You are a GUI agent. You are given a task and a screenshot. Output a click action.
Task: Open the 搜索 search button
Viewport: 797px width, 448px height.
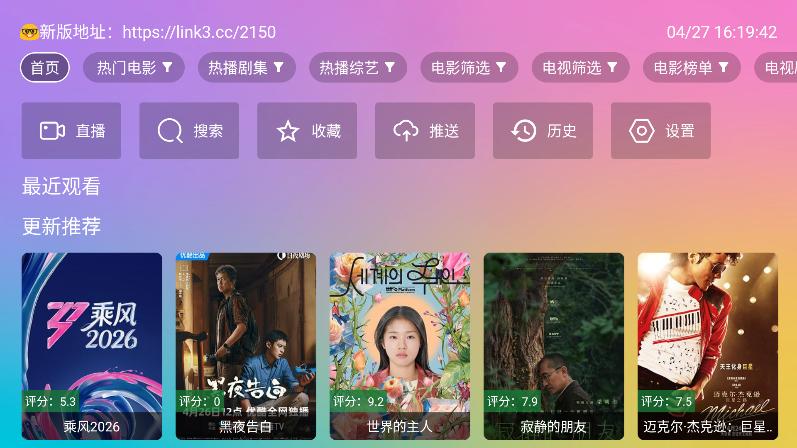(x=189, y=131)
